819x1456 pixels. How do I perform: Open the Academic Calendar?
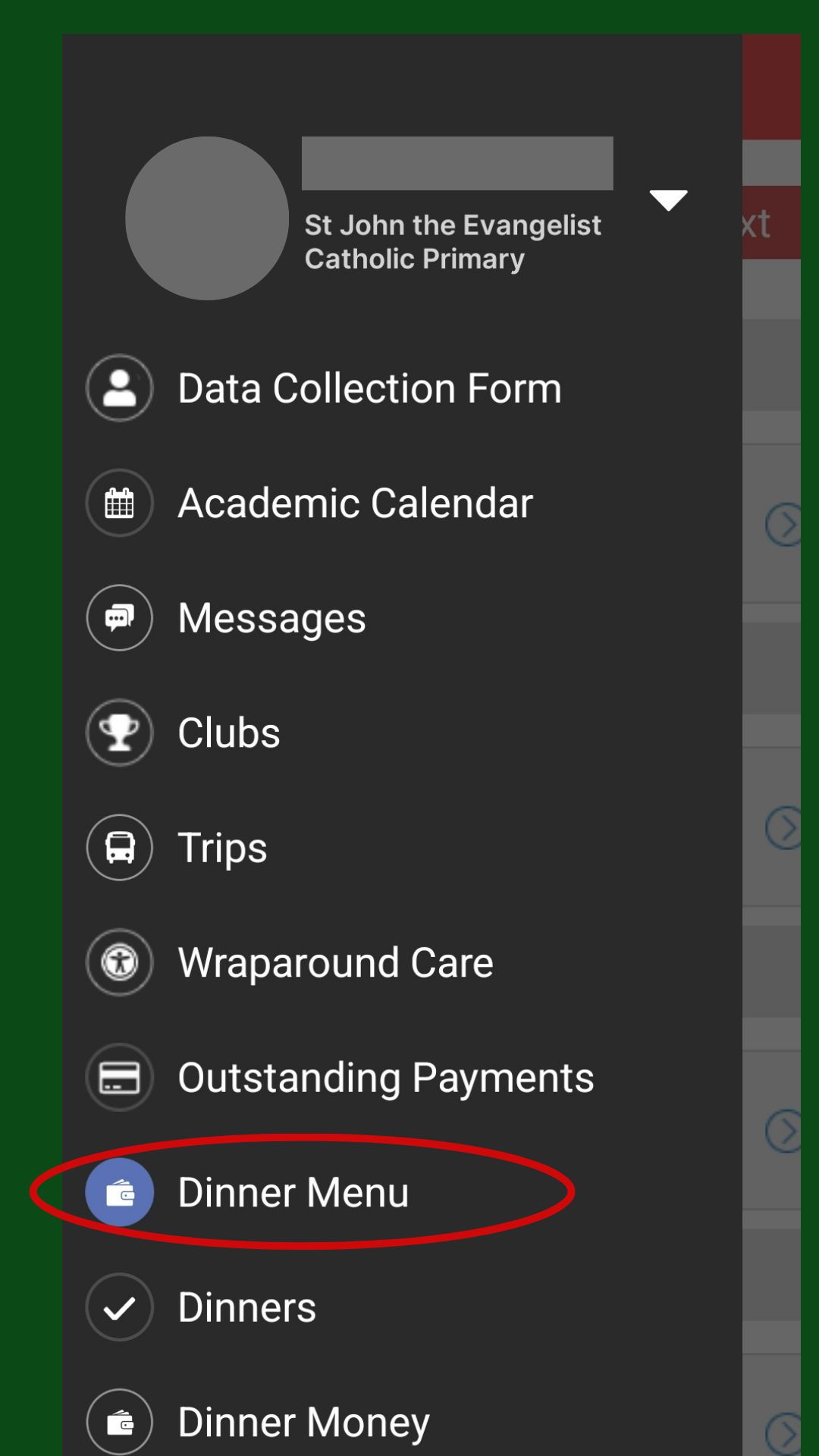[x=402, y=503]
